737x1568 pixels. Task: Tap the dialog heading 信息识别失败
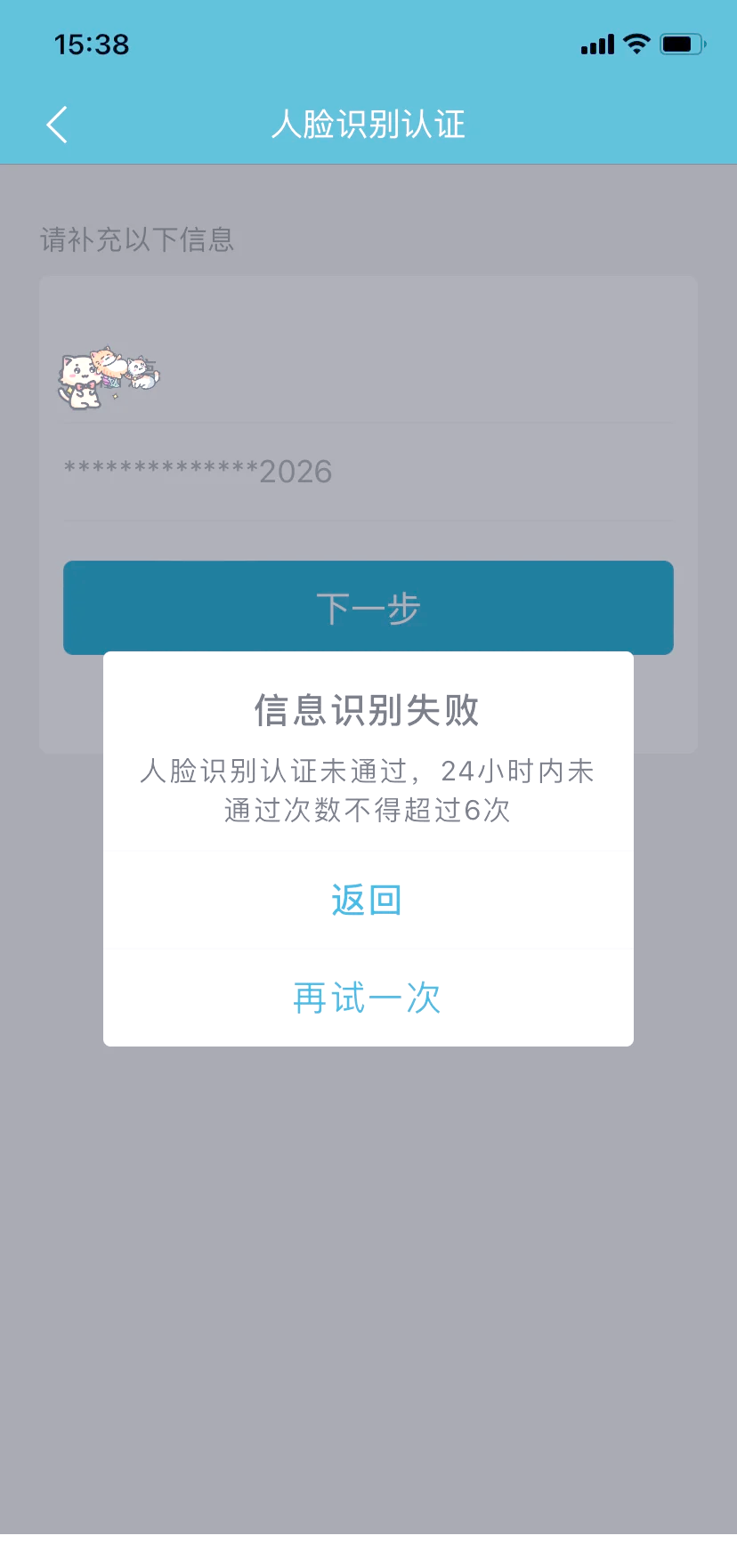point(368,710)
